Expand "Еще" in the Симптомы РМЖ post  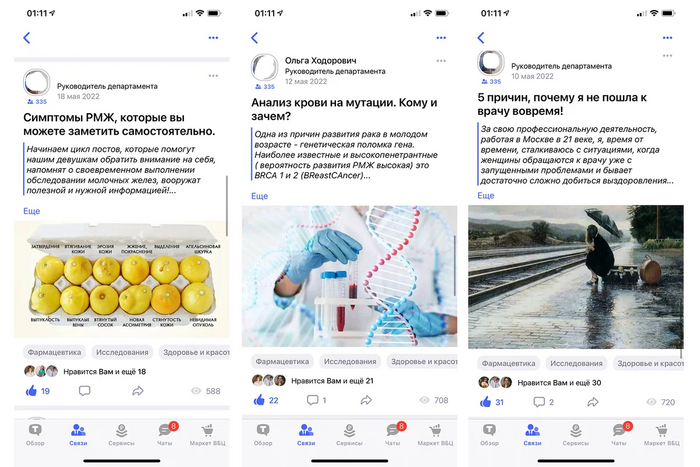[32, 211]
